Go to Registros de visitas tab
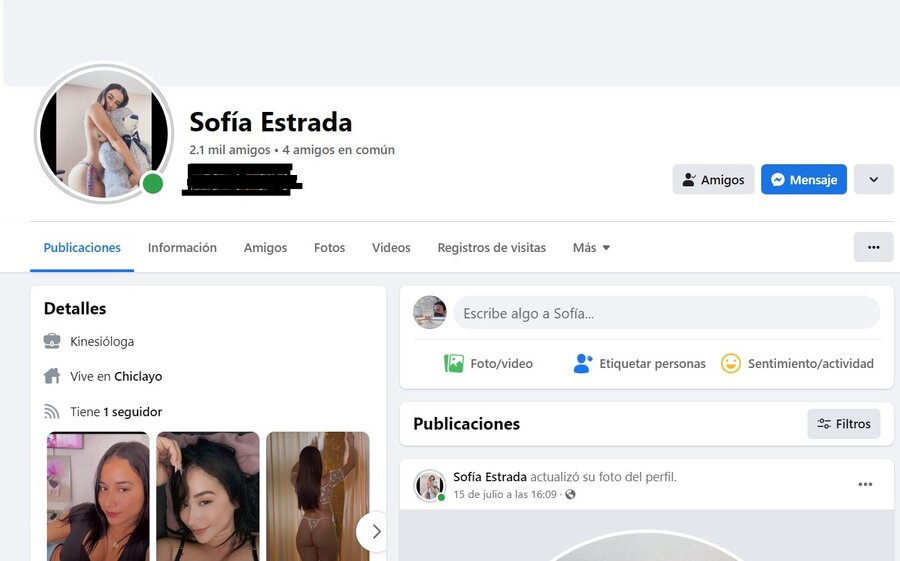Viewport: 900px width, 561px height. tap(491, 248)
